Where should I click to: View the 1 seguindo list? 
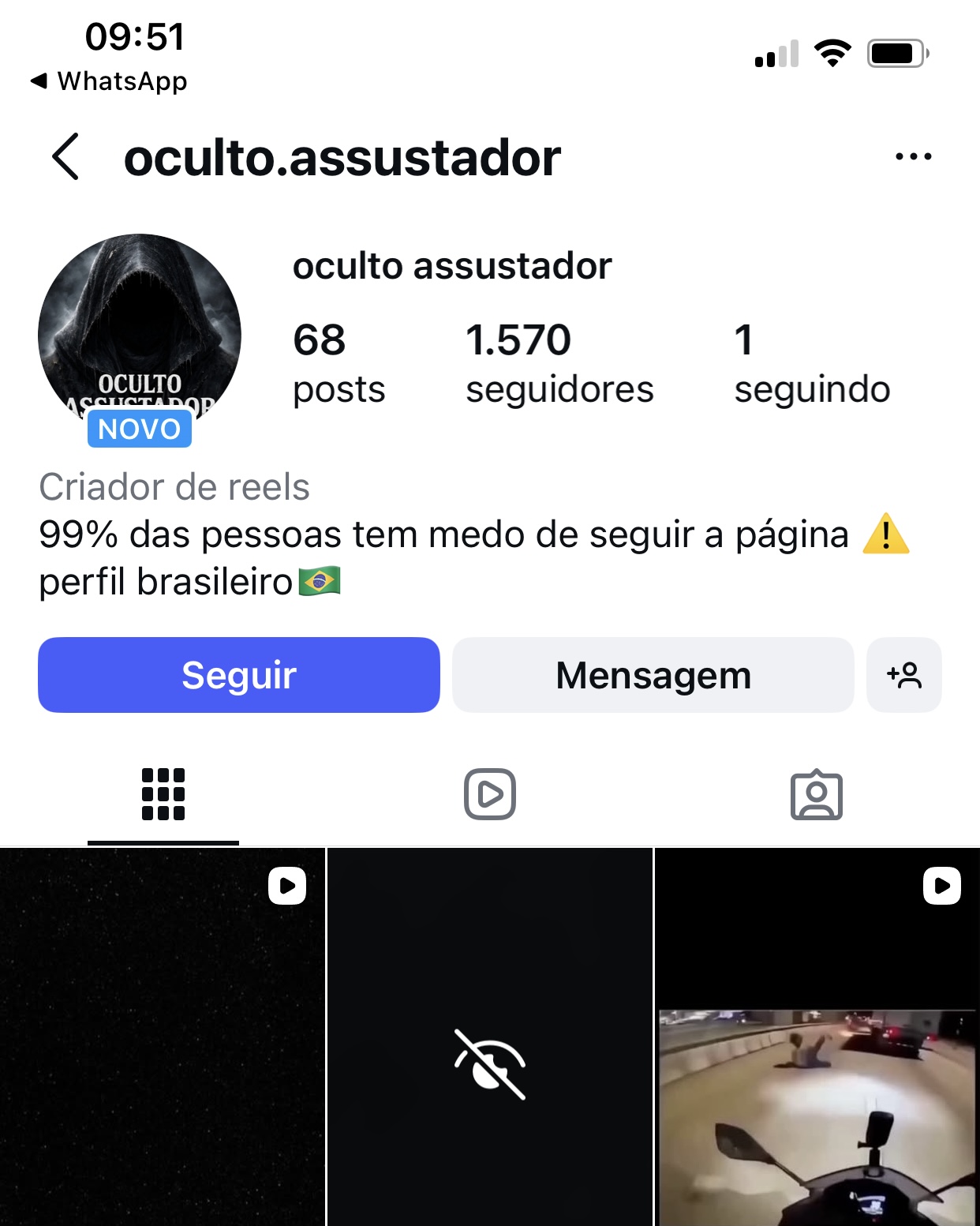pyautogui.click(x=812, y=363)
